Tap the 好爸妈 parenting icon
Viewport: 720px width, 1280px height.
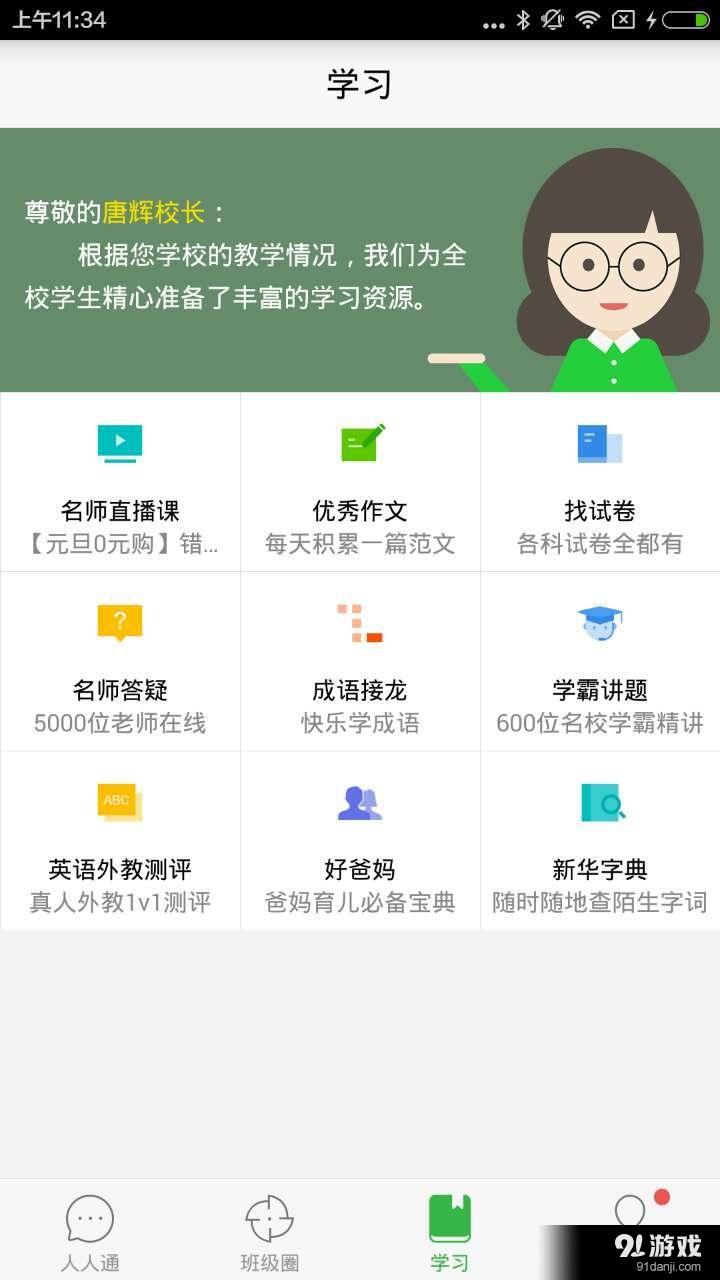pyautogui.click(x=360, y=801)
